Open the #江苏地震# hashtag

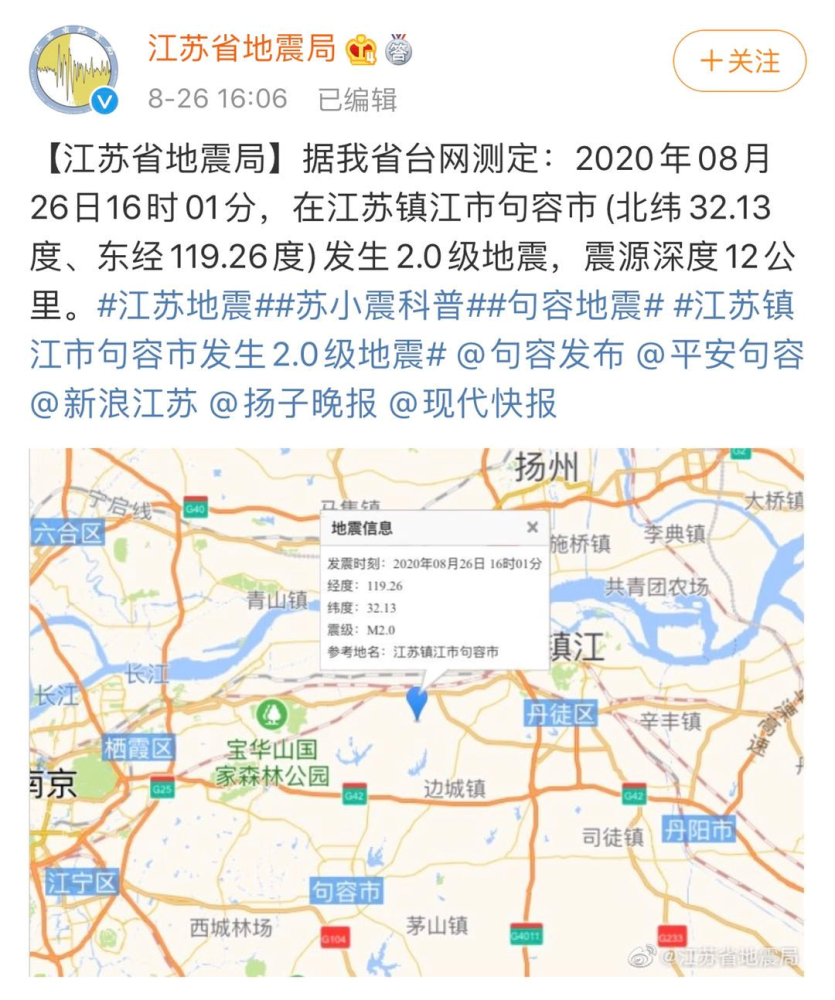(x=178, y=306)
